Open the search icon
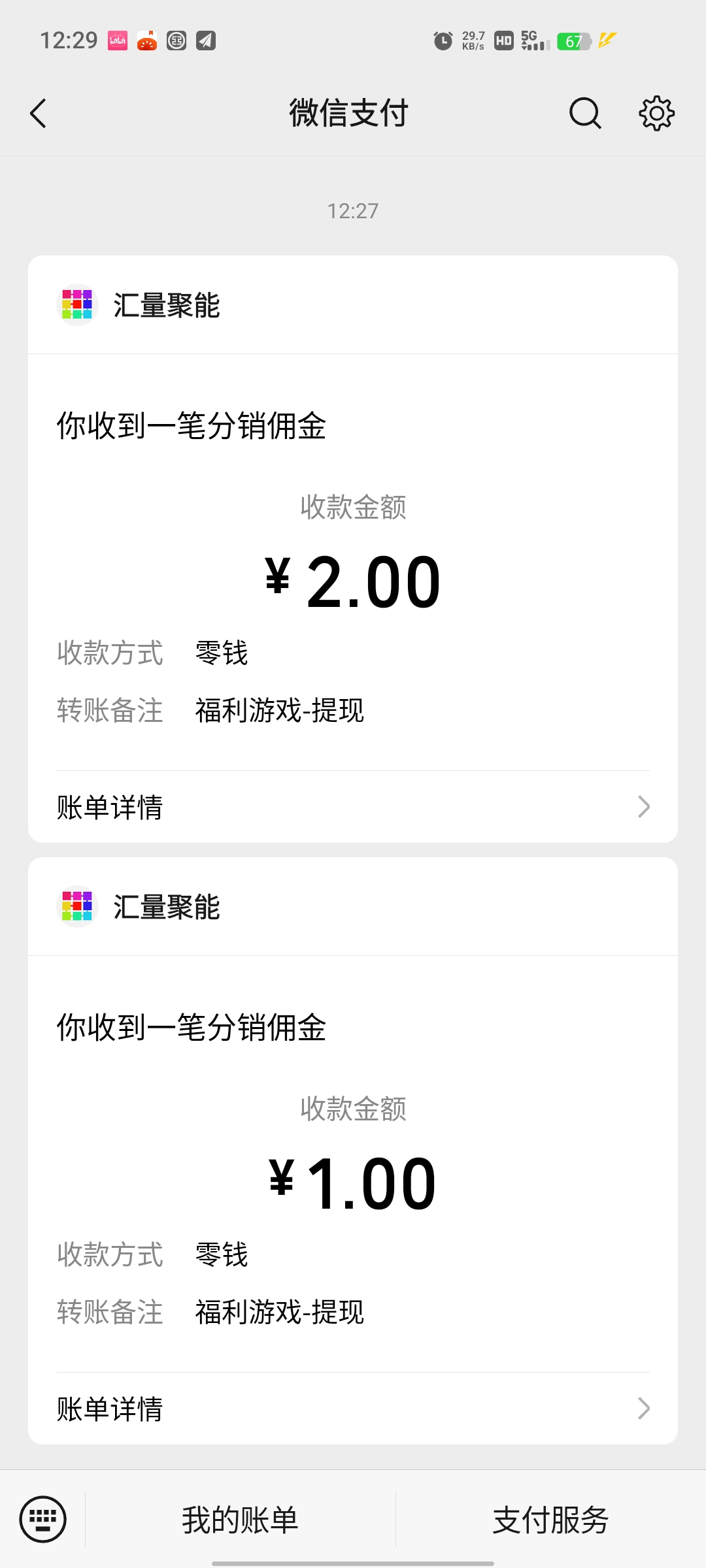 584,114
